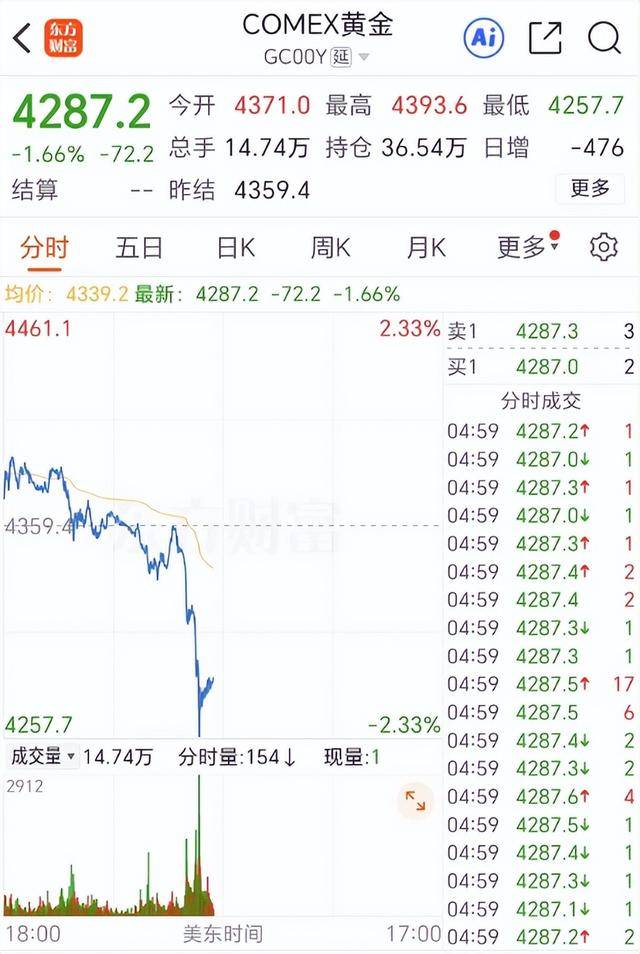The height and width of the screenshot is (954, 640).
Task: Expand the 成交量 indicator dropdown
Action: tap(43, 757)
